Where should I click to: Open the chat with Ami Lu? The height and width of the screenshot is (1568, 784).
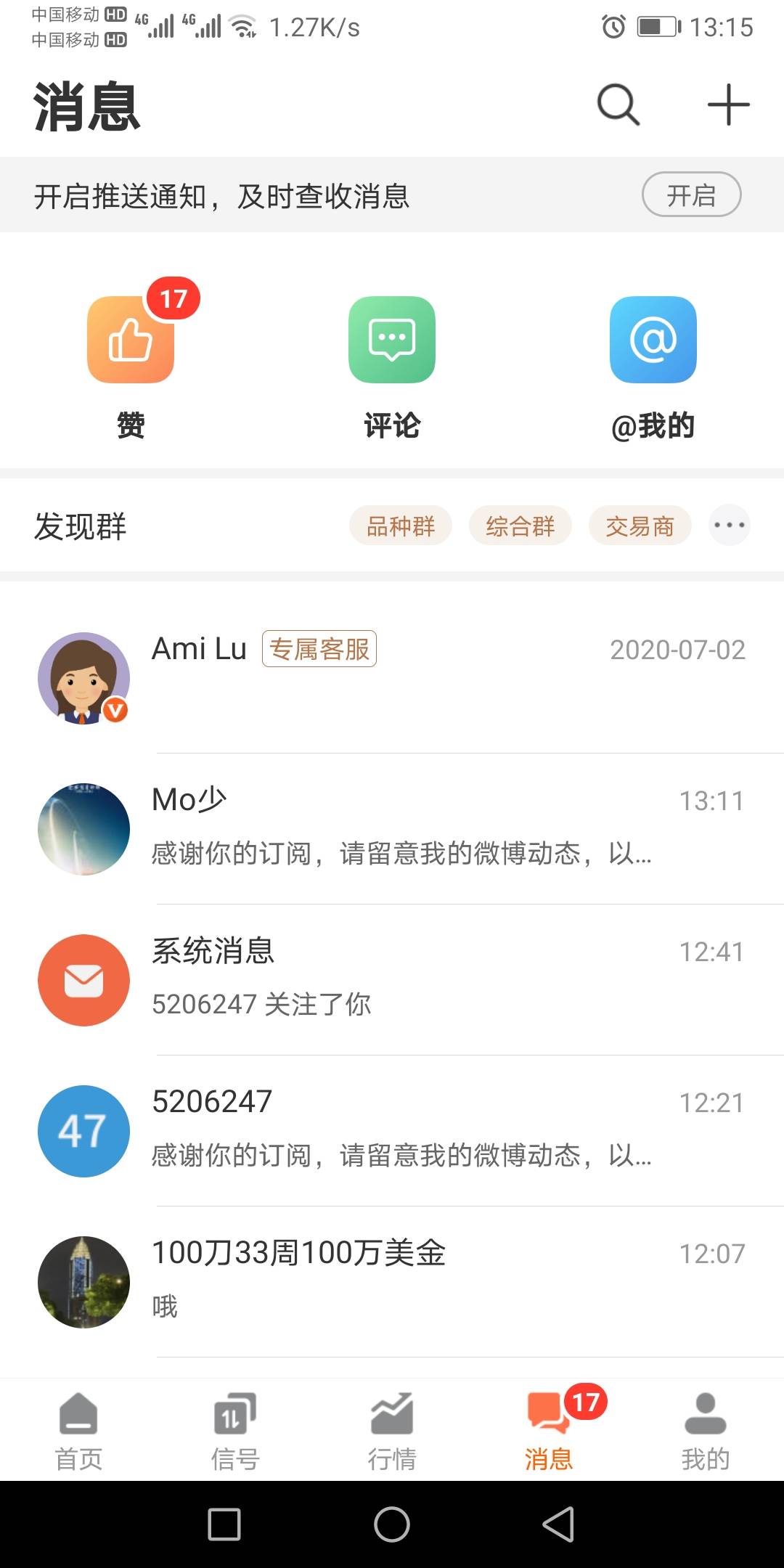tap(392, 678)
